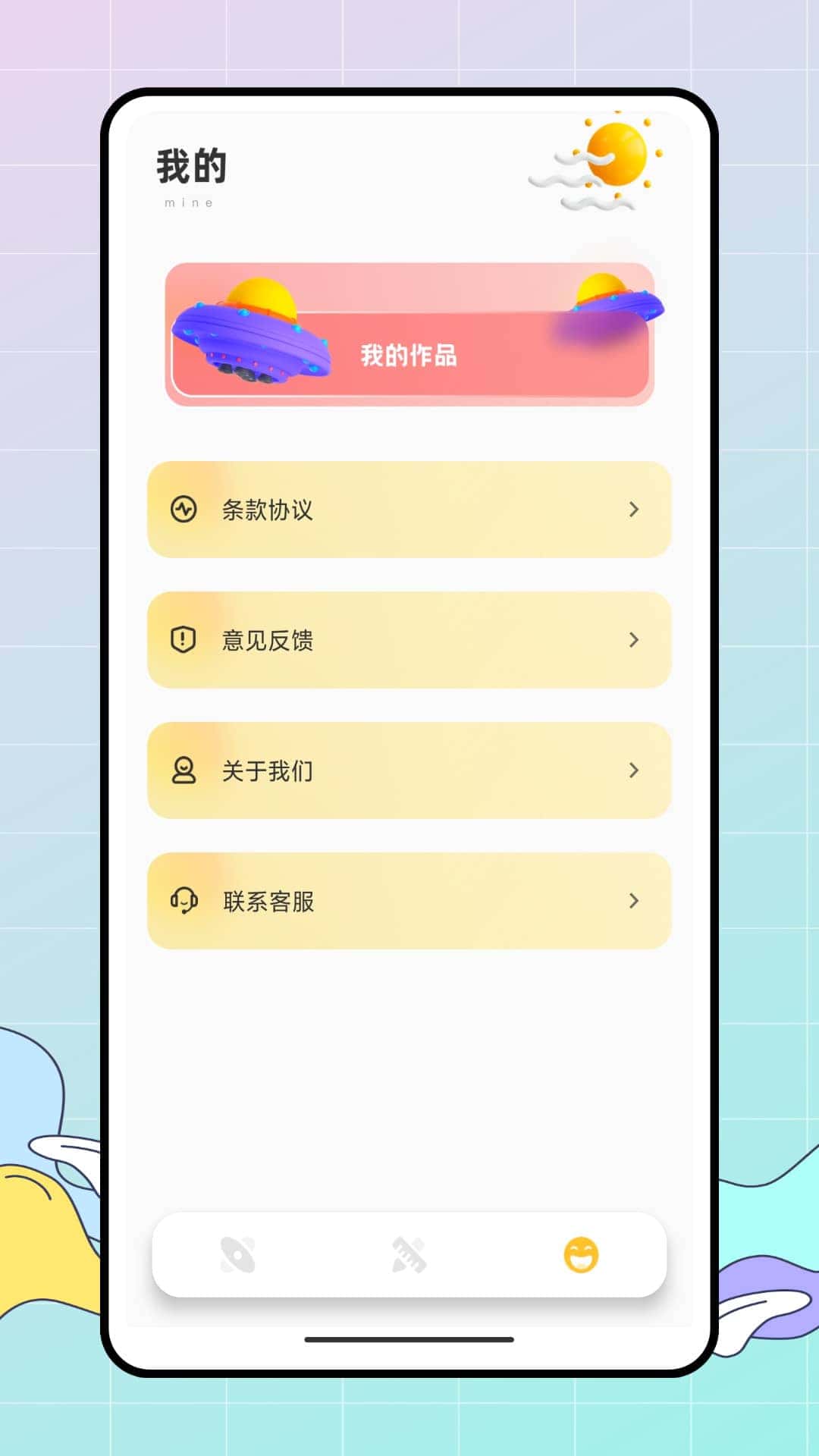Select the middle tools tab in navigation bar

coord(409,1253)
